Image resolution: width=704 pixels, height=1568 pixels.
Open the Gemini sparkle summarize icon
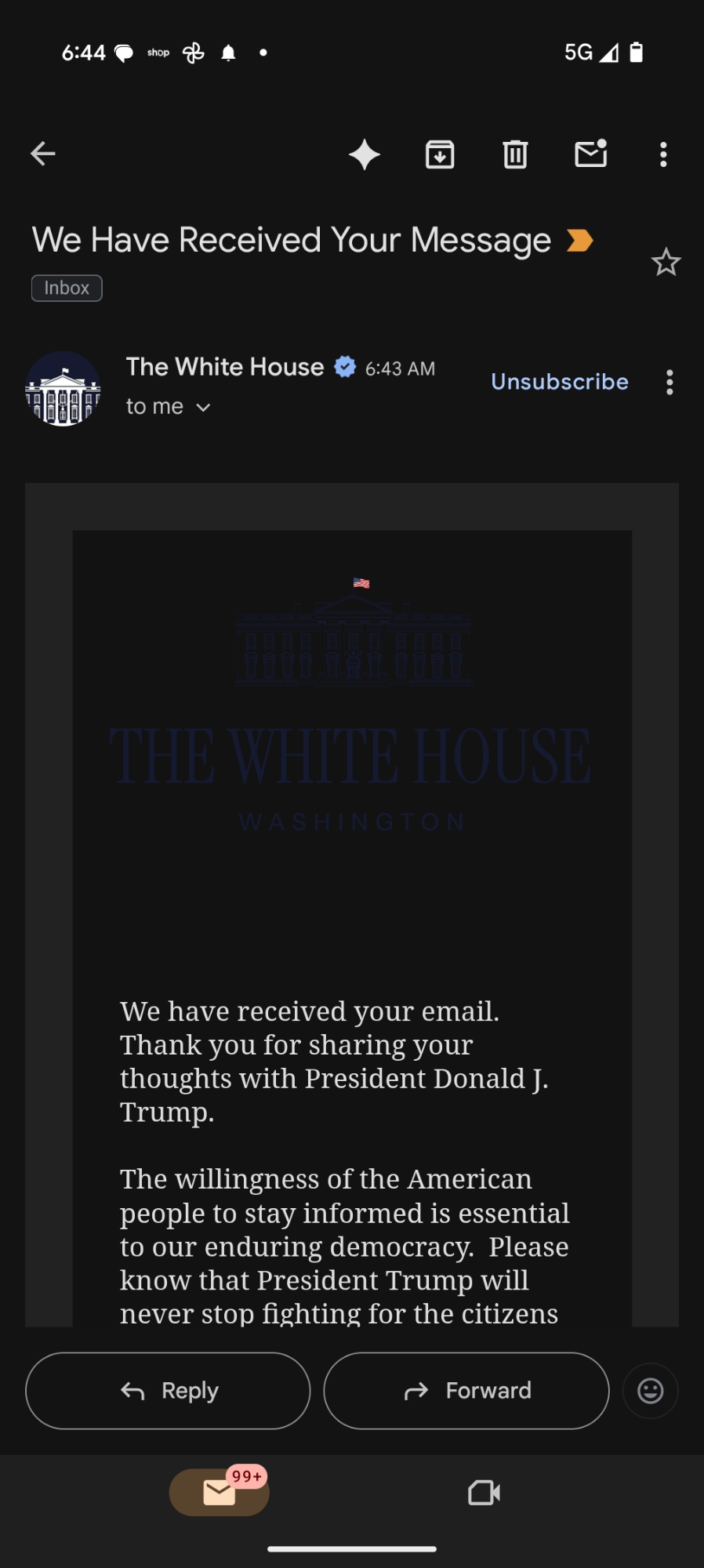click(365, 154)
